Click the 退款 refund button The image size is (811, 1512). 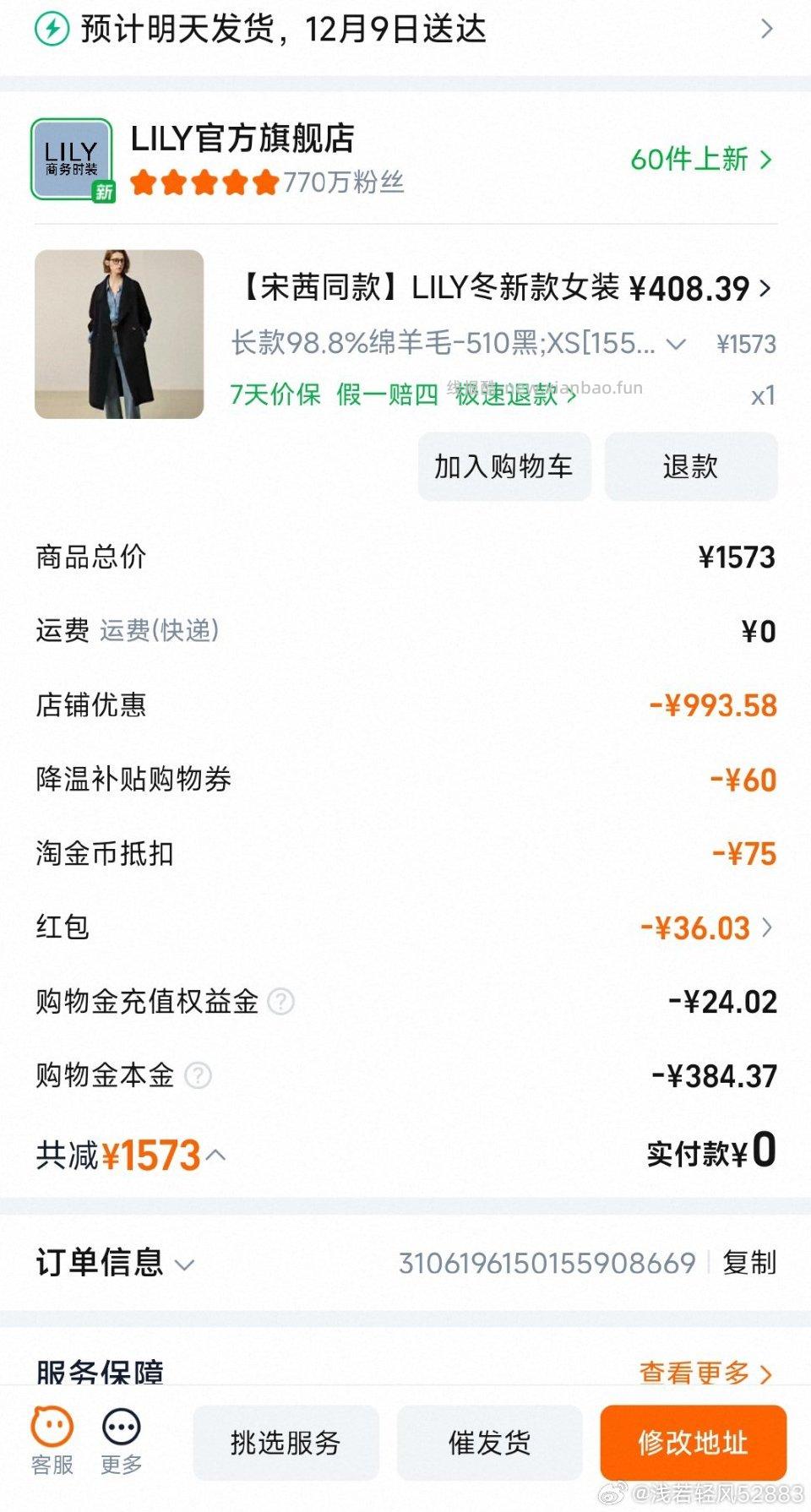coord(692,465)
